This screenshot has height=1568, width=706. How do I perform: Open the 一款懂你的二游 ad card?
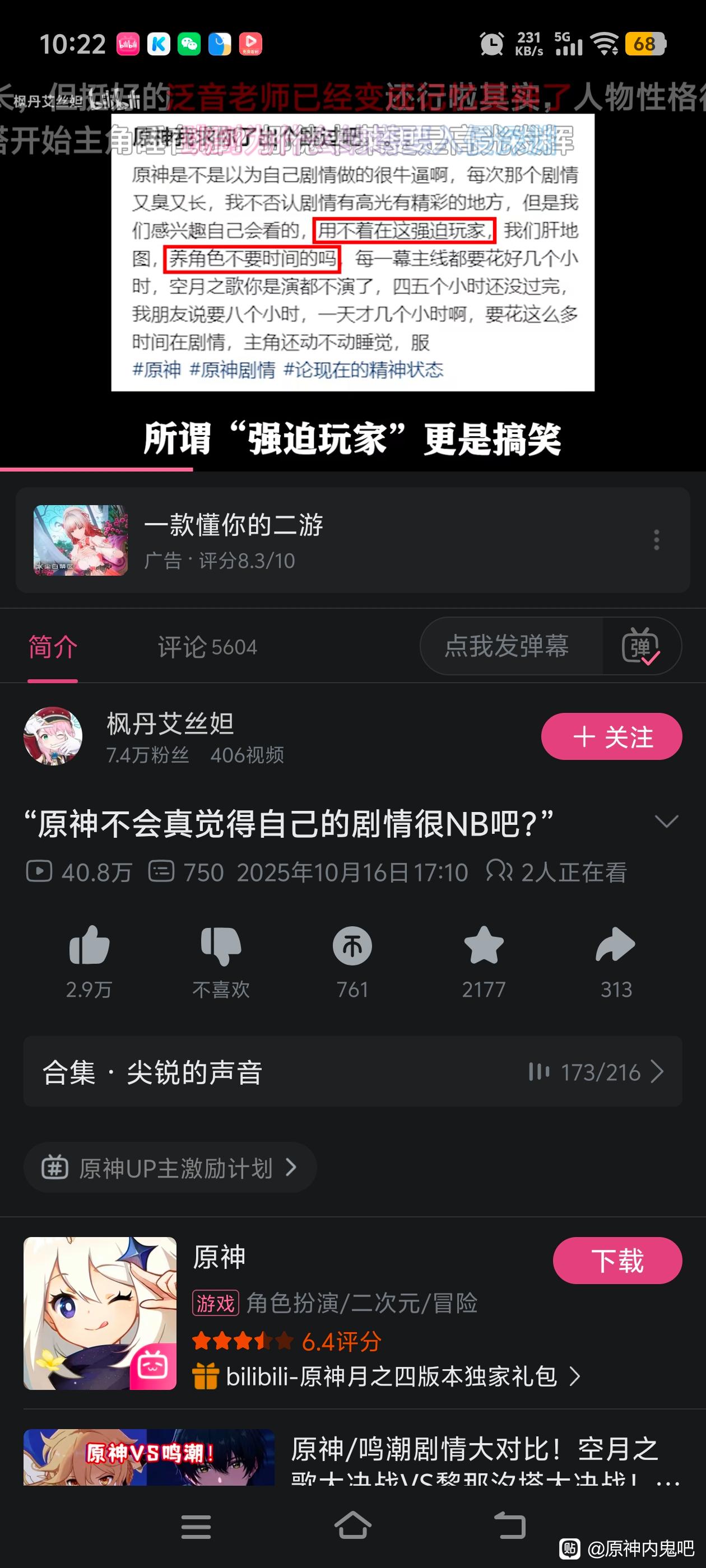(305, 540)
